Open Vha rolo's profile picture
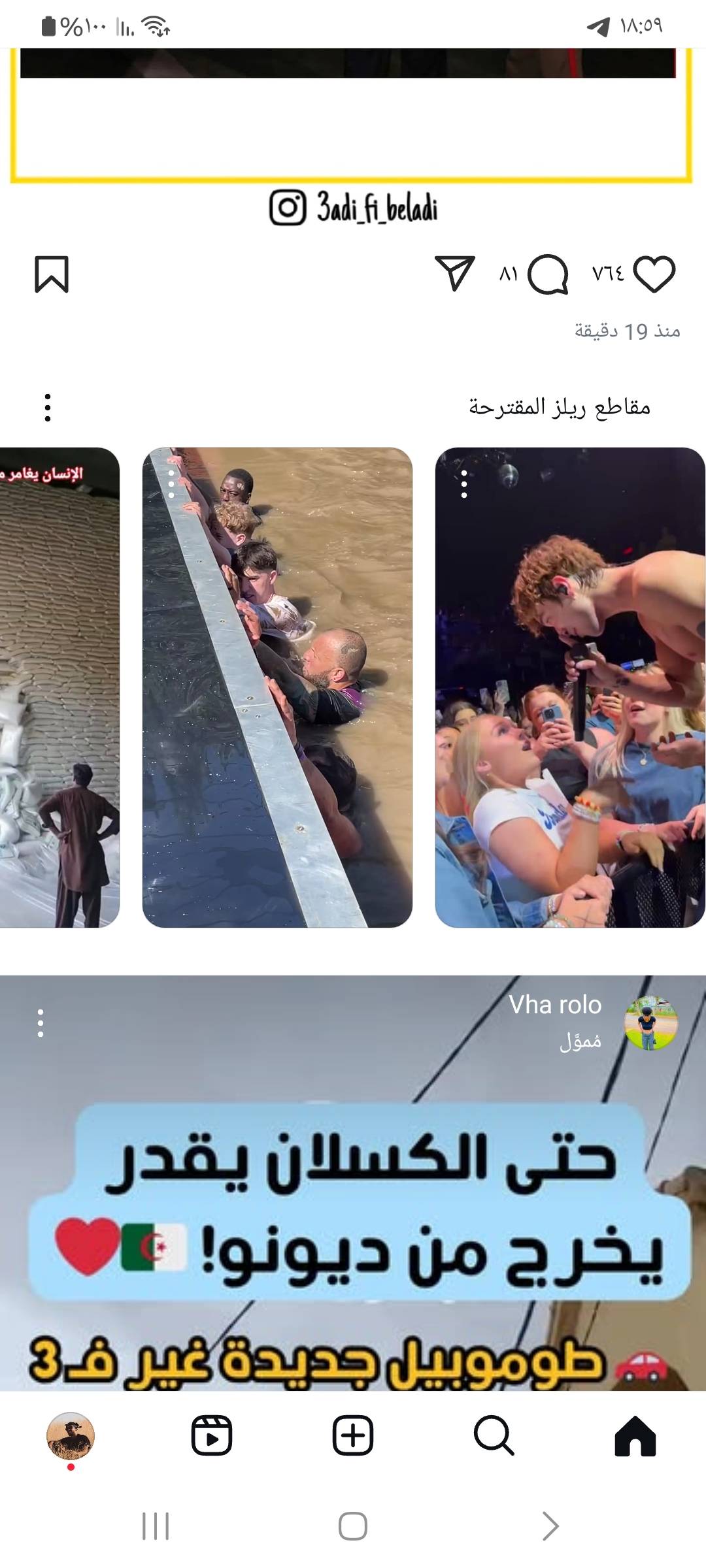706x1568 pixels. [x=650, y=1023]
